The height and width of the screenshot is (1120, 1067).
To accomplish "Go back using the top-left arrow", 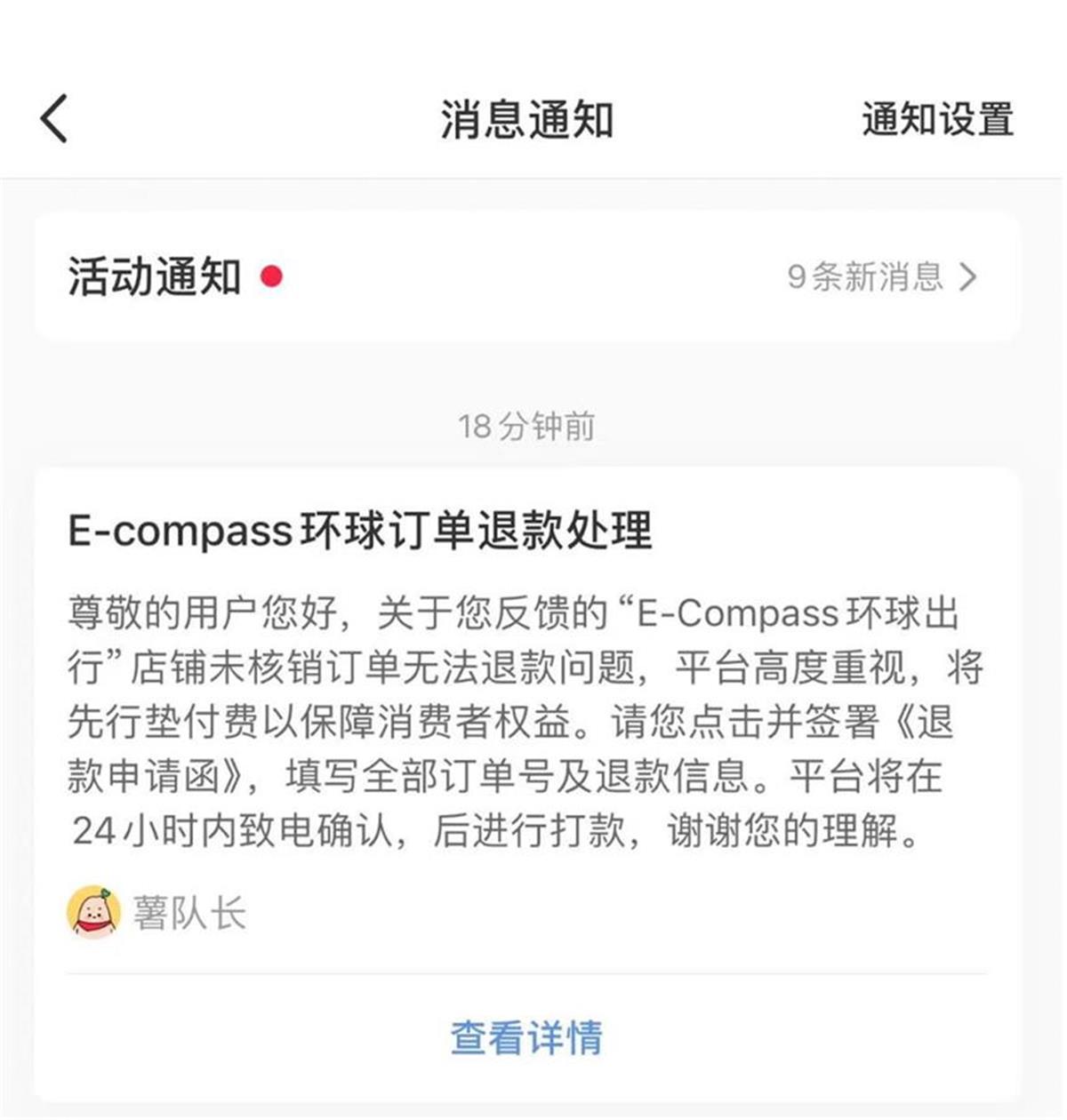I will coord(54,119).
